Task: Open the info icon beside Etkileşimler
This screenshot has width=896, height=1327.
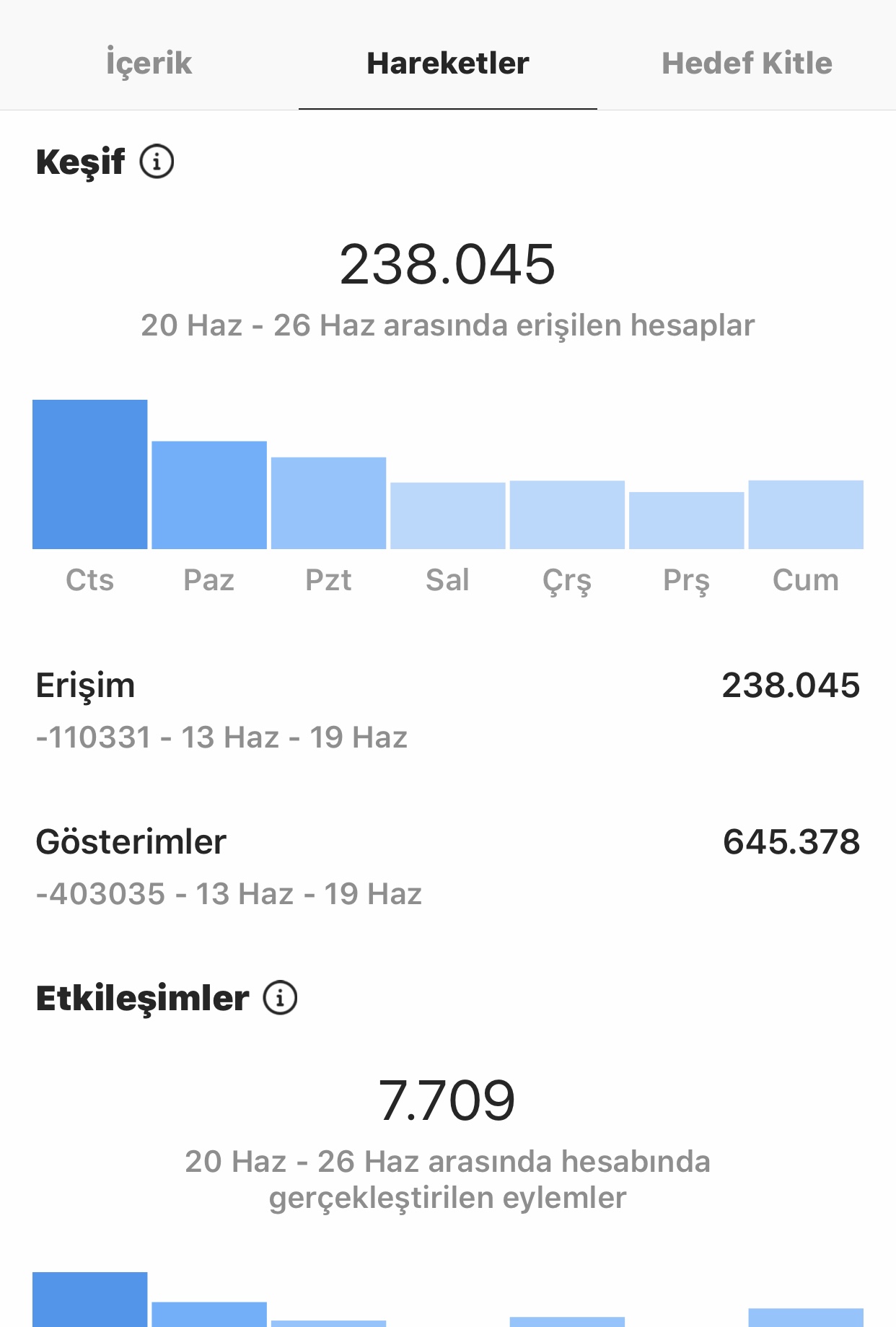Action: (x=280, y=997)
